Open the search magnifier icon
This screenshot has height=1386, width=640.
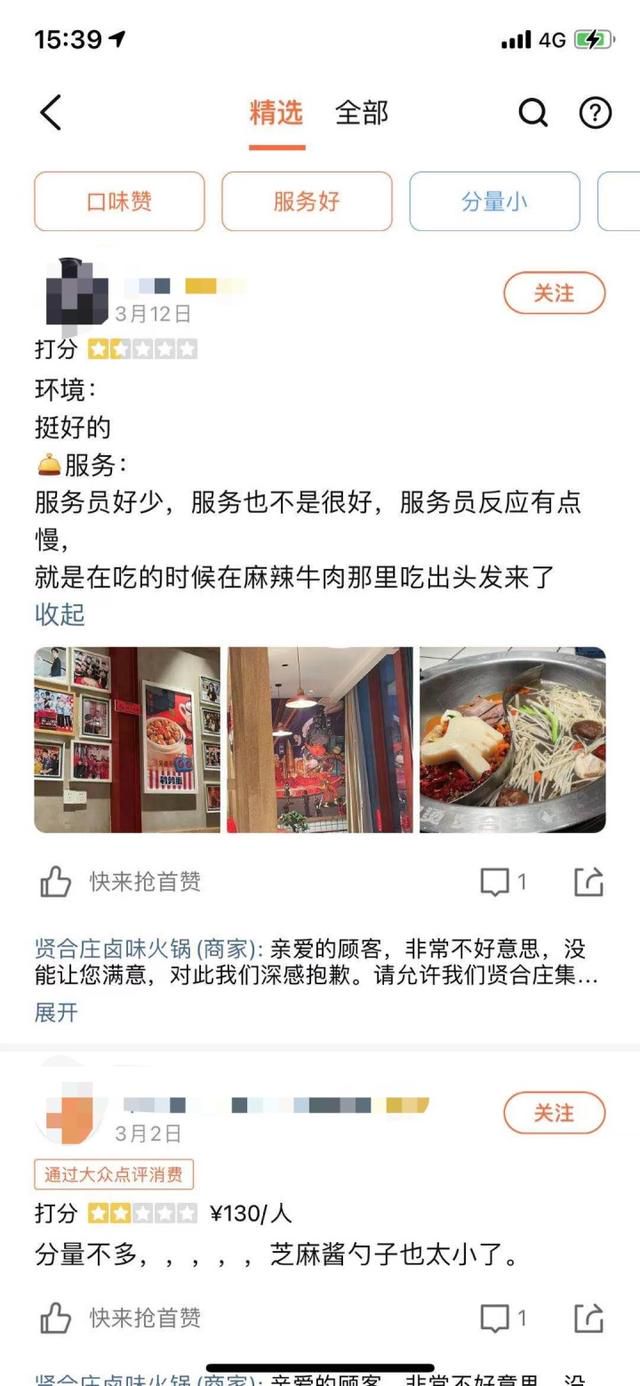(x=533, y=113)
